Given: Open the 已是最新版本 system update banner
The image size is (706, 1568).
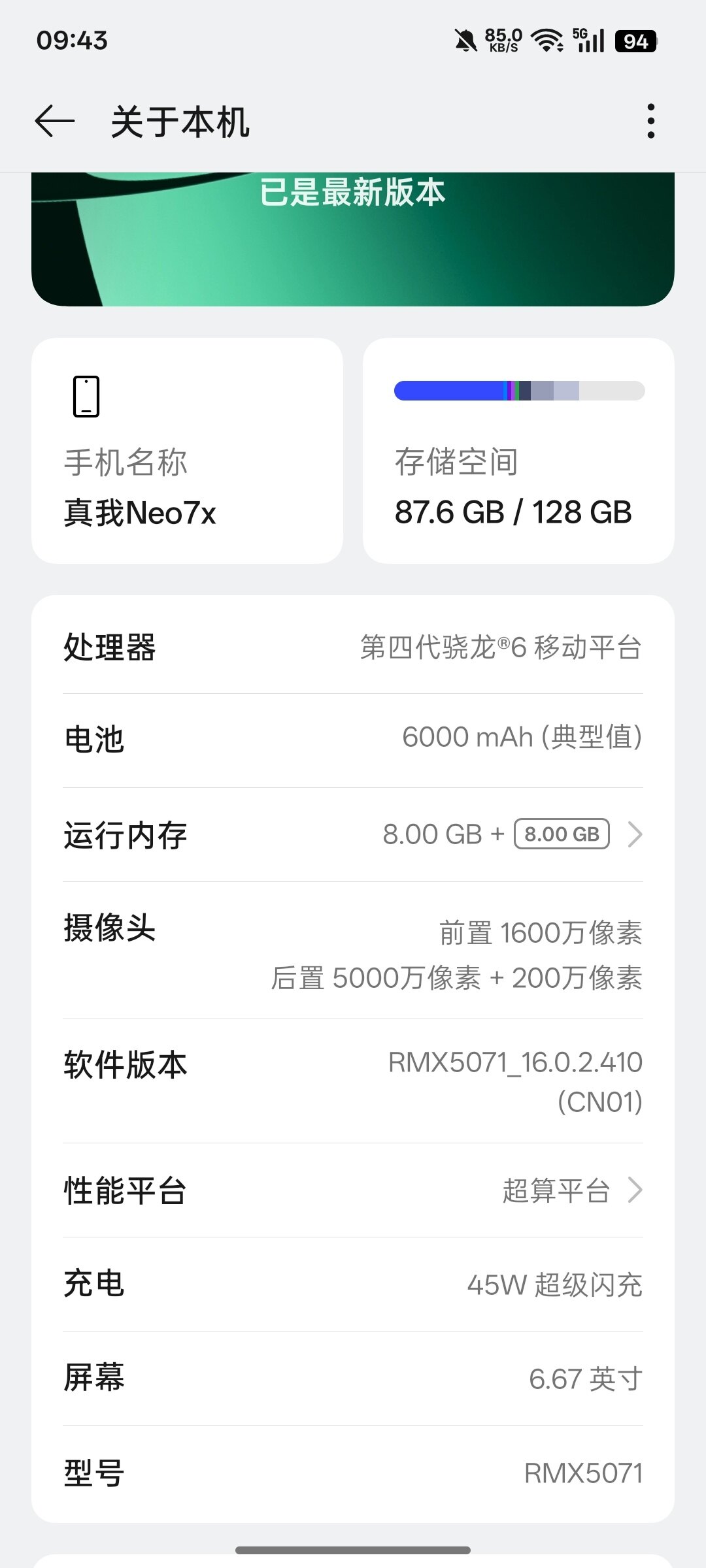Looking at the screenshot, I should point(353,238).
